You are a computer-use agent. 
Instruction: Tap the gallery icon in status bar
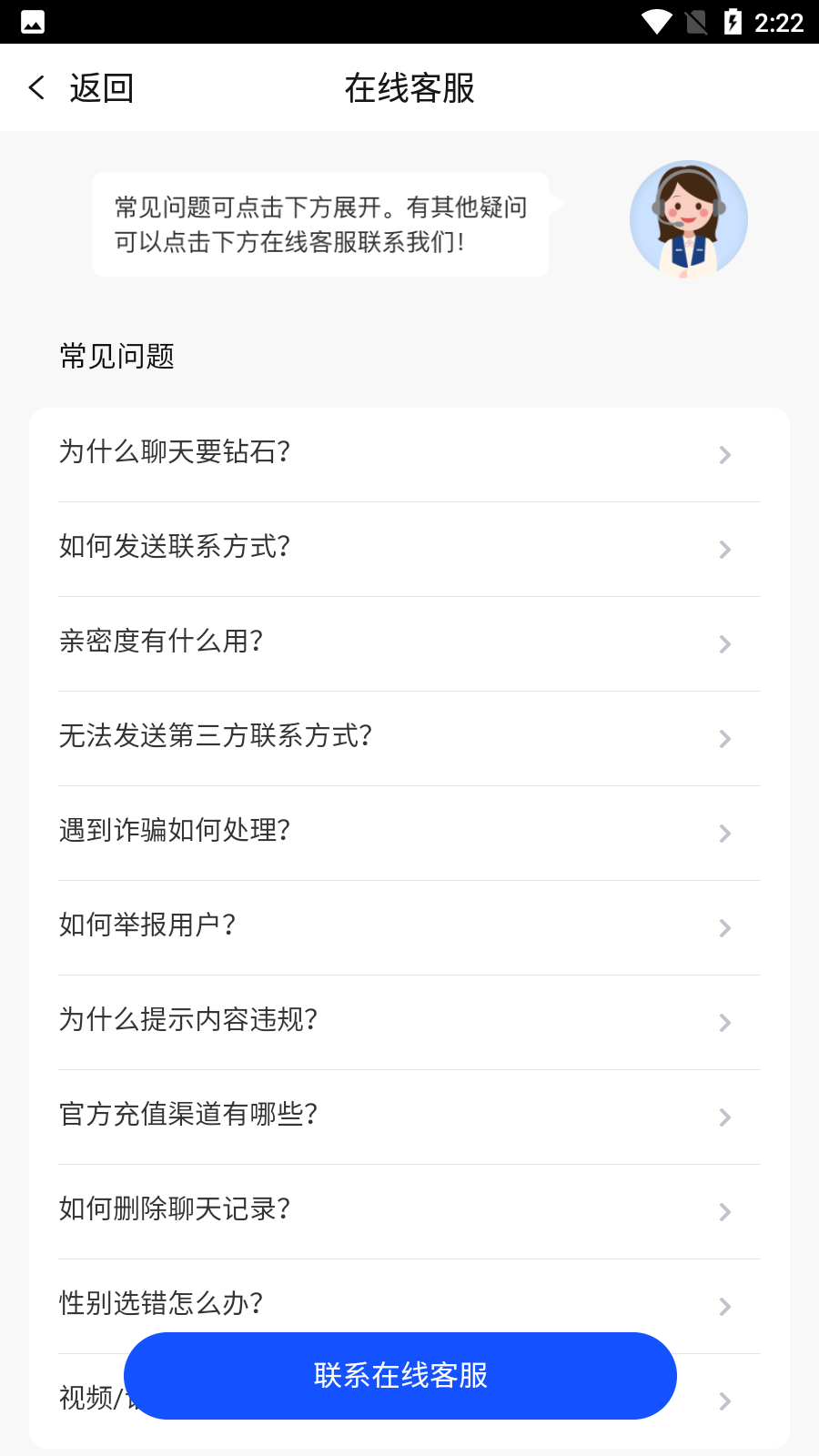(32, 20)
